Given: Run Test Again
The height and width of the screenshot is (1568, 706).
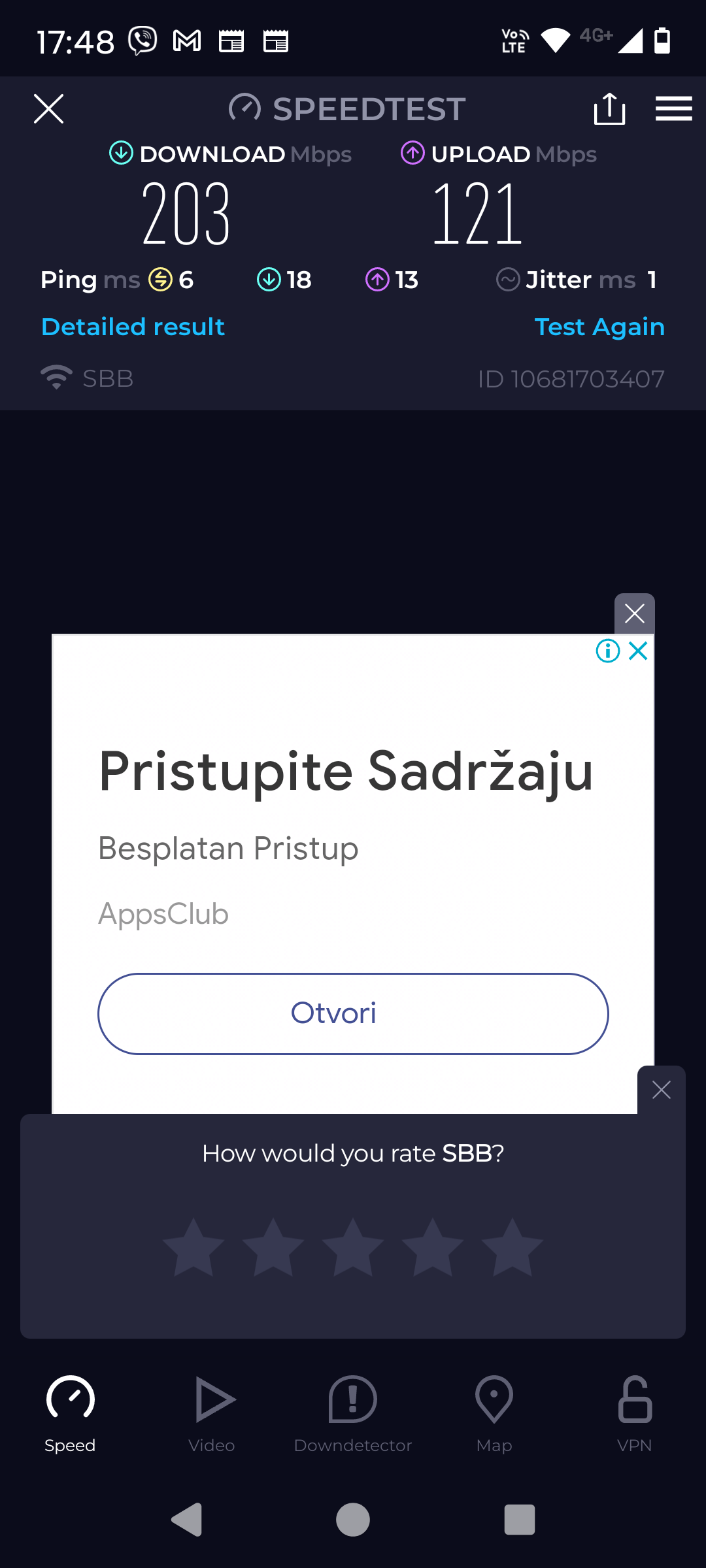Looking at the screenshot, I should (599, 327).
